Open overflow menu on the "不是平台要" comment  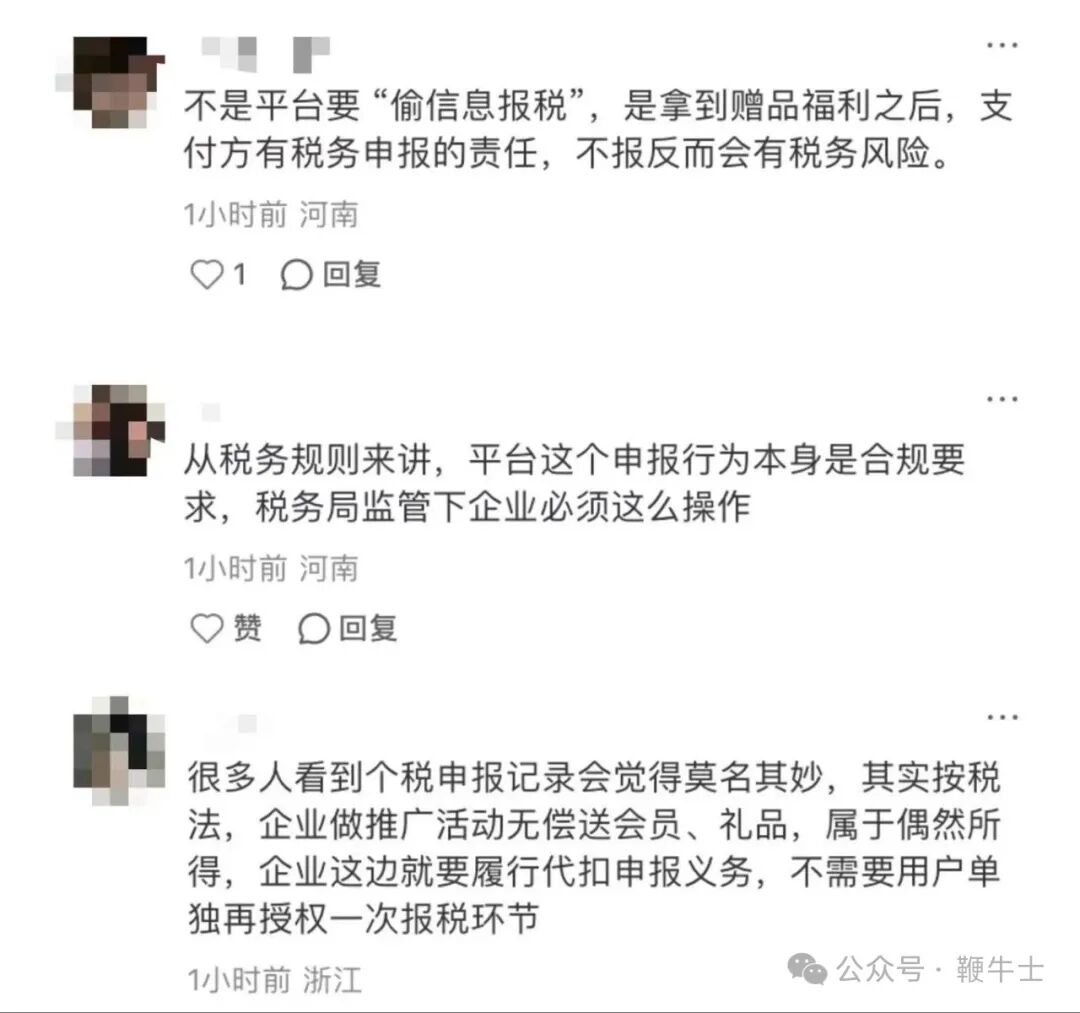(x=1001, y=45)
